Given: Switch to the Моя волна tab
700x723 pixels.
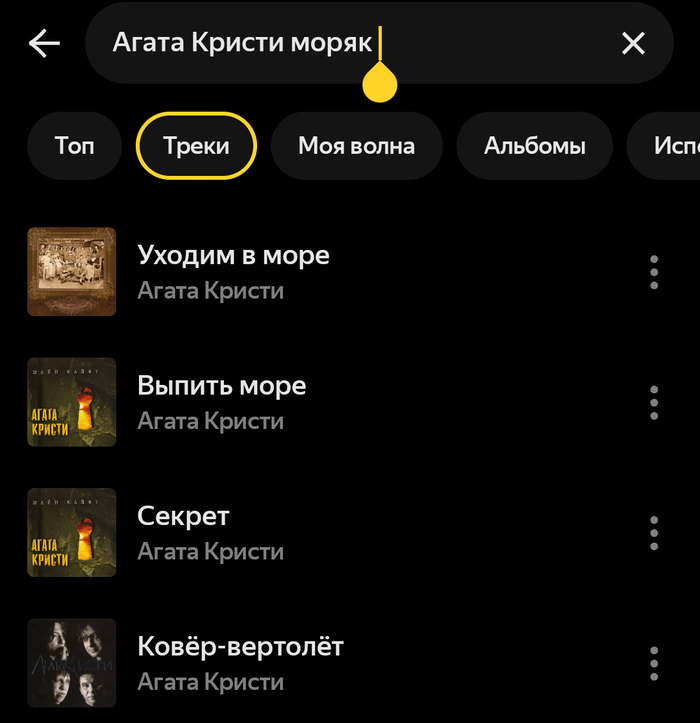Looking at the screenshot, I should coord(356,146).
